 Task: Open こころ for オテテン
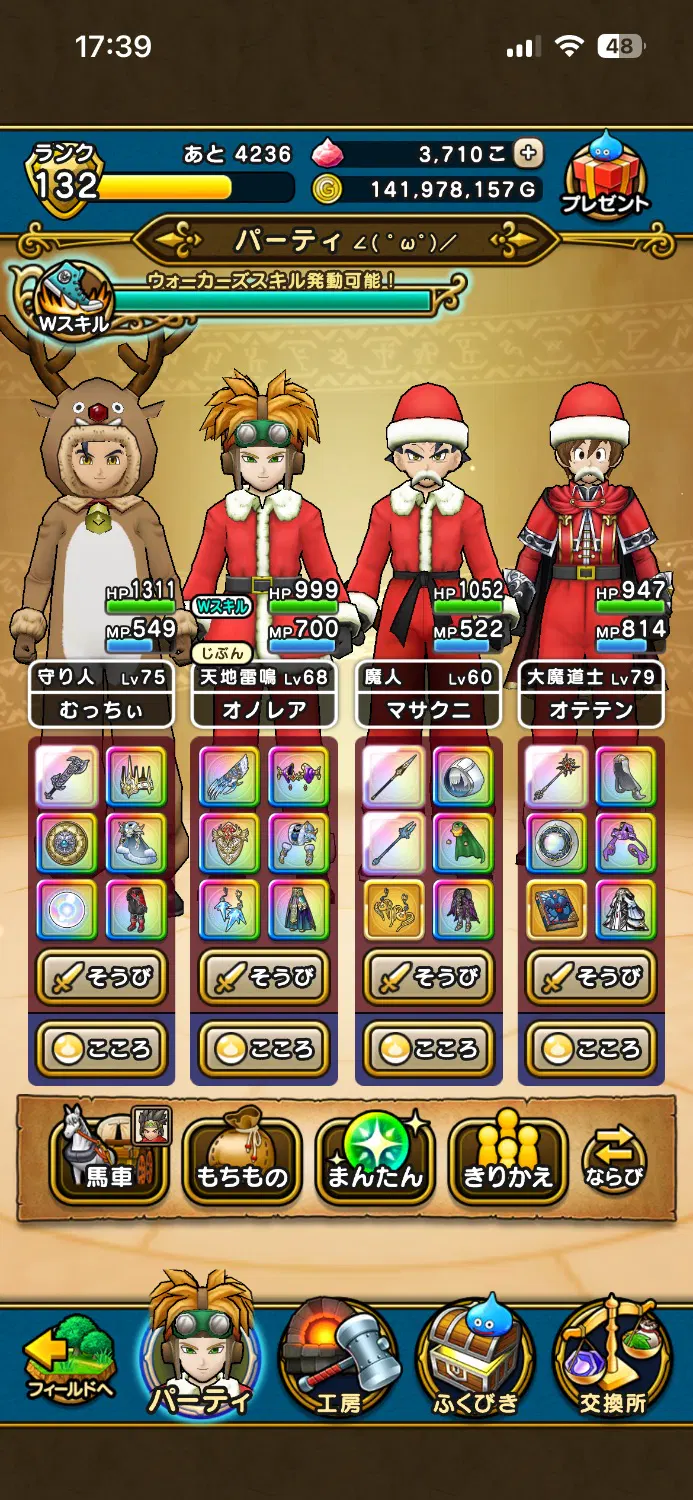(x=591, y=1048)
